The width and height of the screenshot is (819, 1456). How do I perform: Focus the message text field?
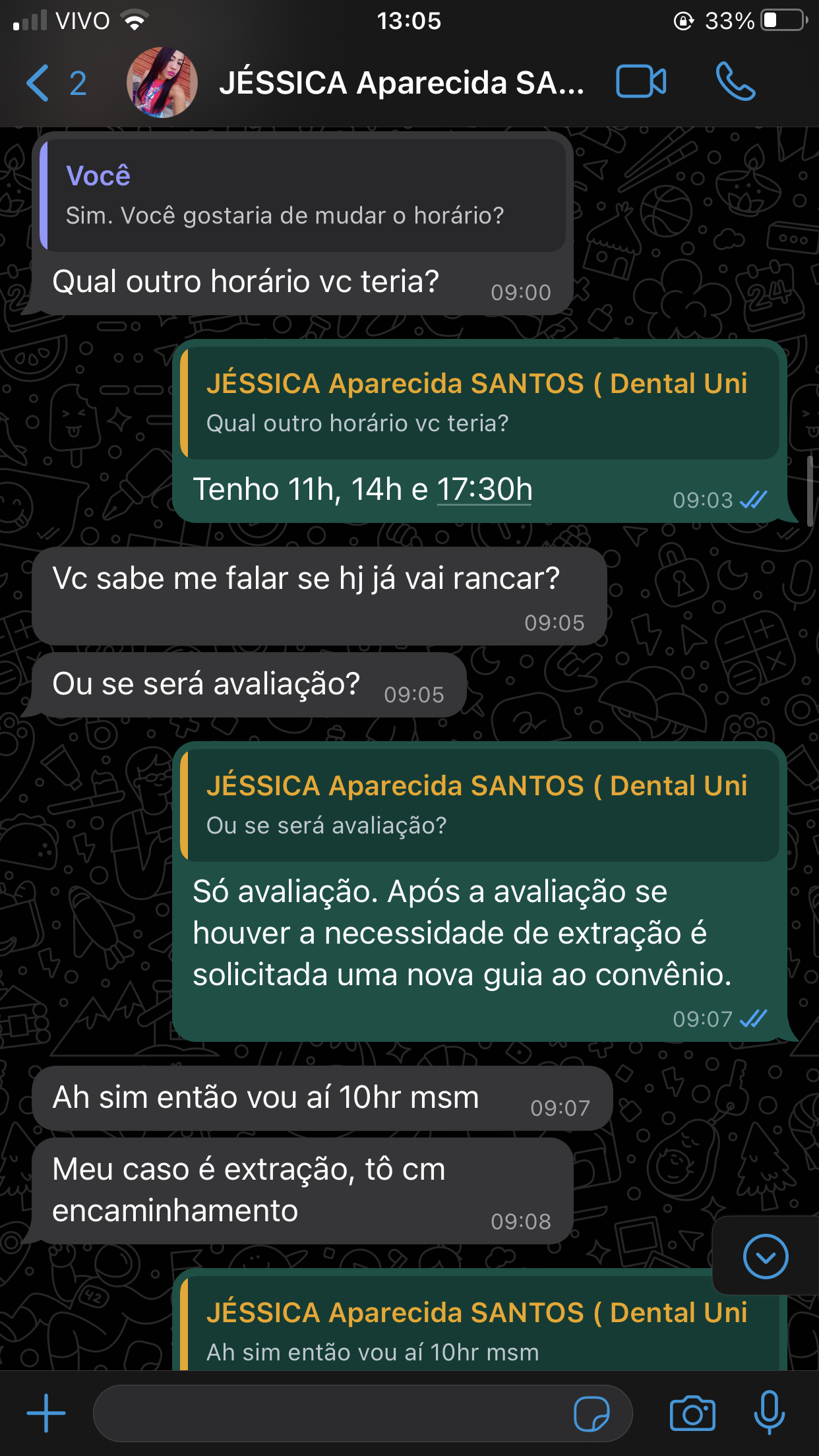330,1413
